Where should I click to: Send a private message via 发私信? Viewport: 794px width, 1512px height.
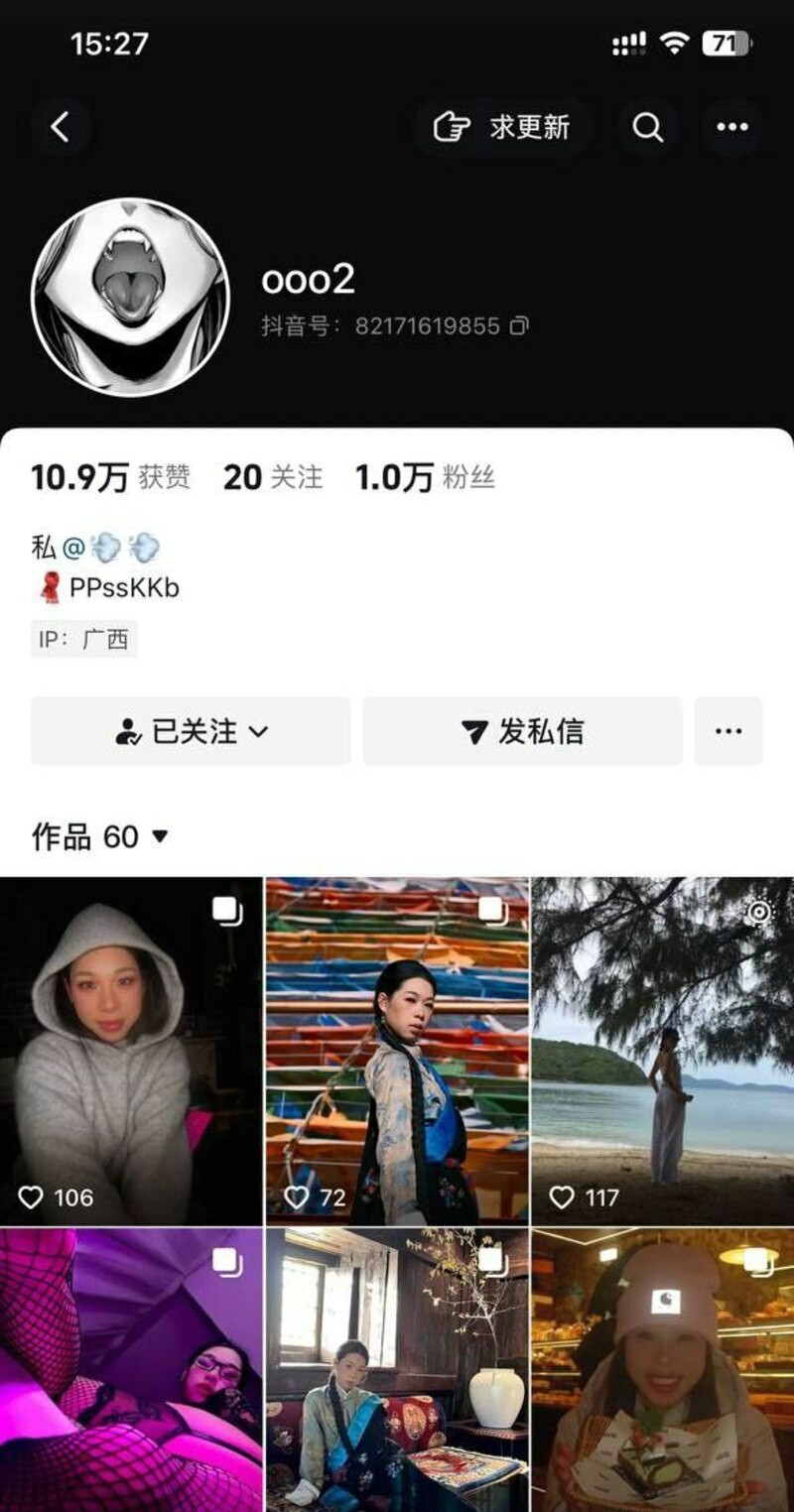[522, 732]
